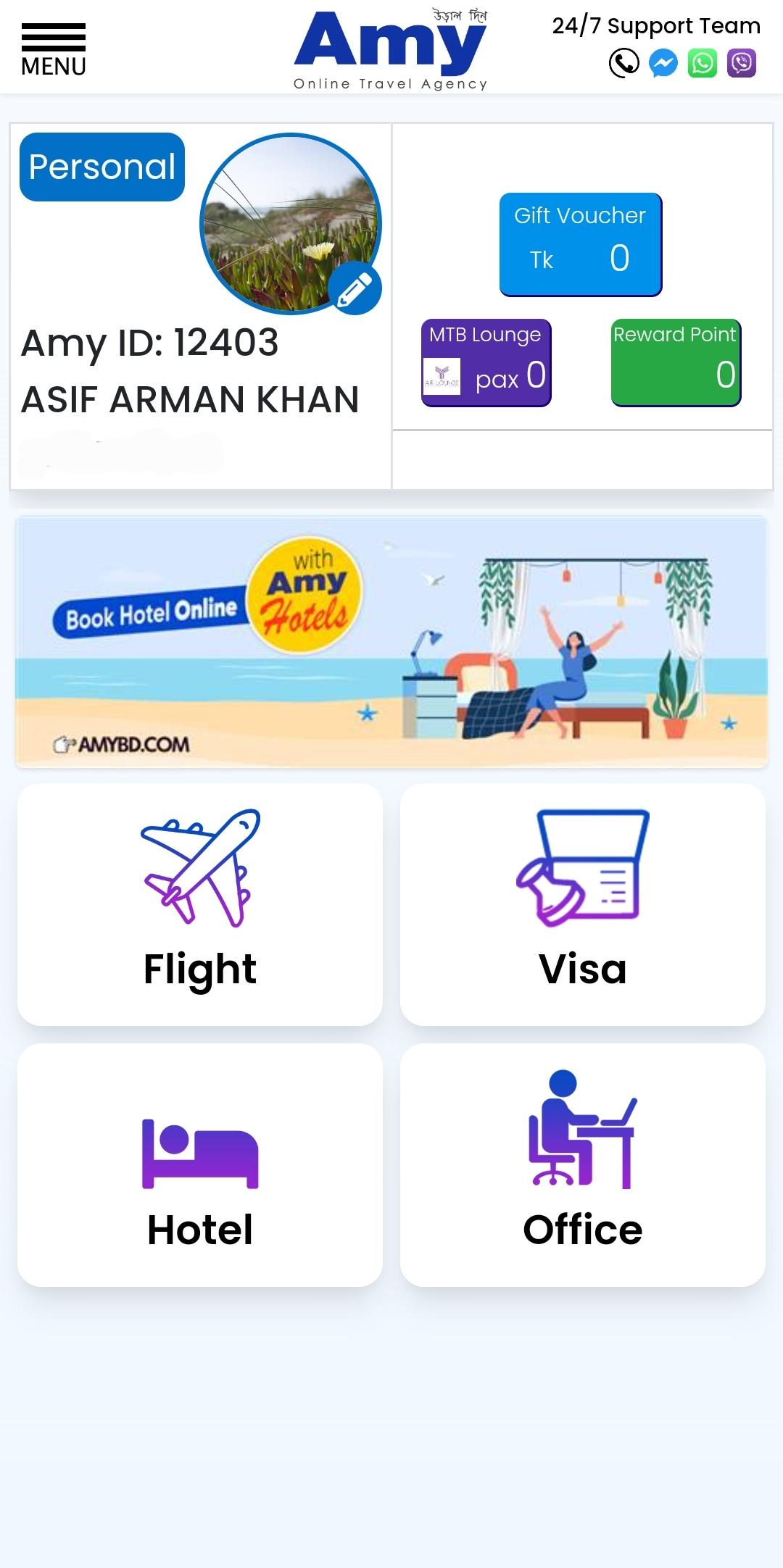
Task: Go to the Hotel card
Action: coord(200,1164)
